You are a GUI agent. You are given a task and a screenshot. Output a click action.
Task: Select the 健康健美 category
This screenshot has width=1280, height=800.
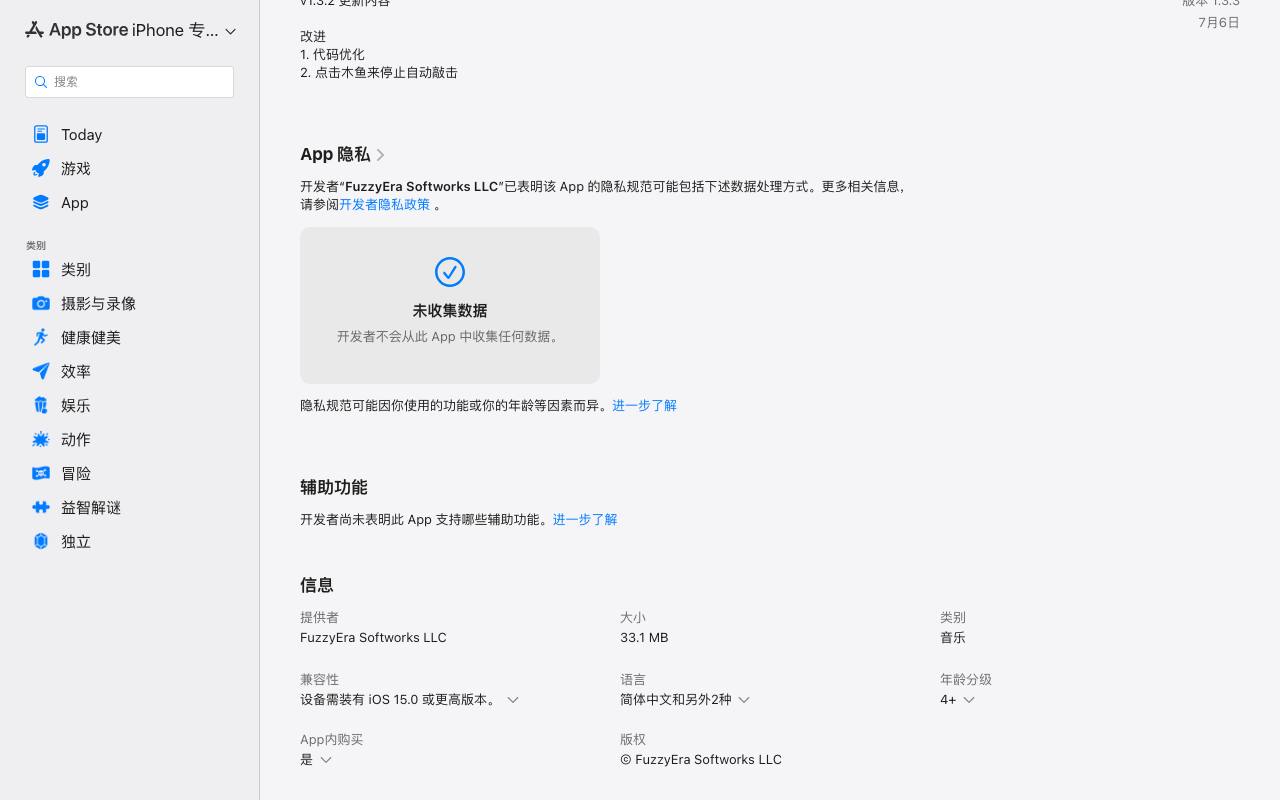click(129, 338)
